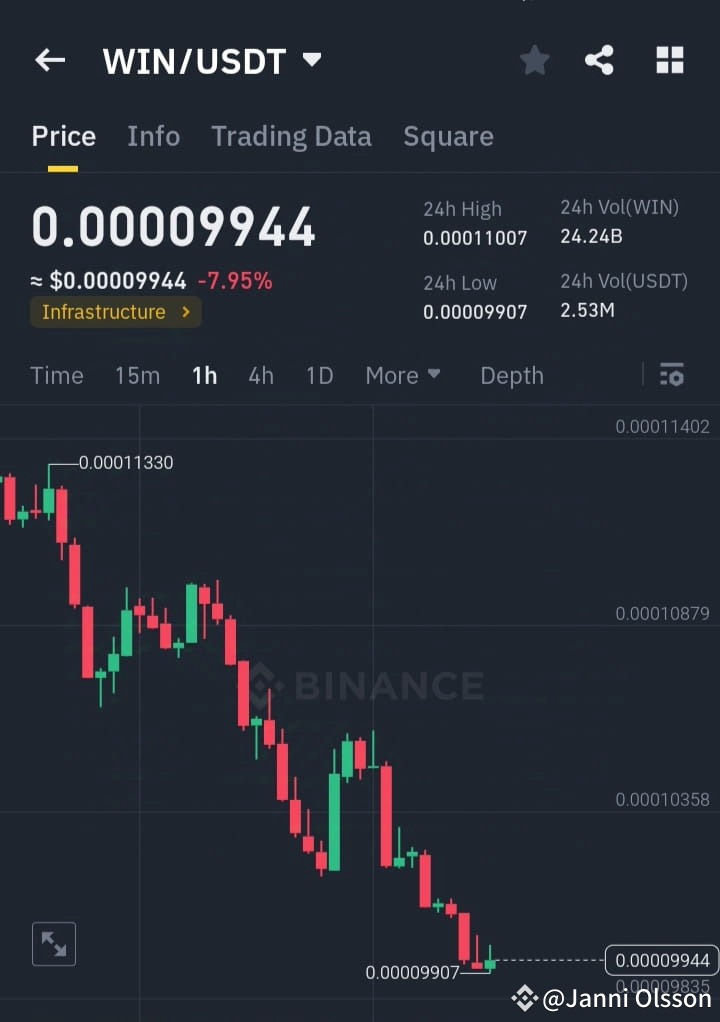
Task: View order book via Depth
Action: 511,375
